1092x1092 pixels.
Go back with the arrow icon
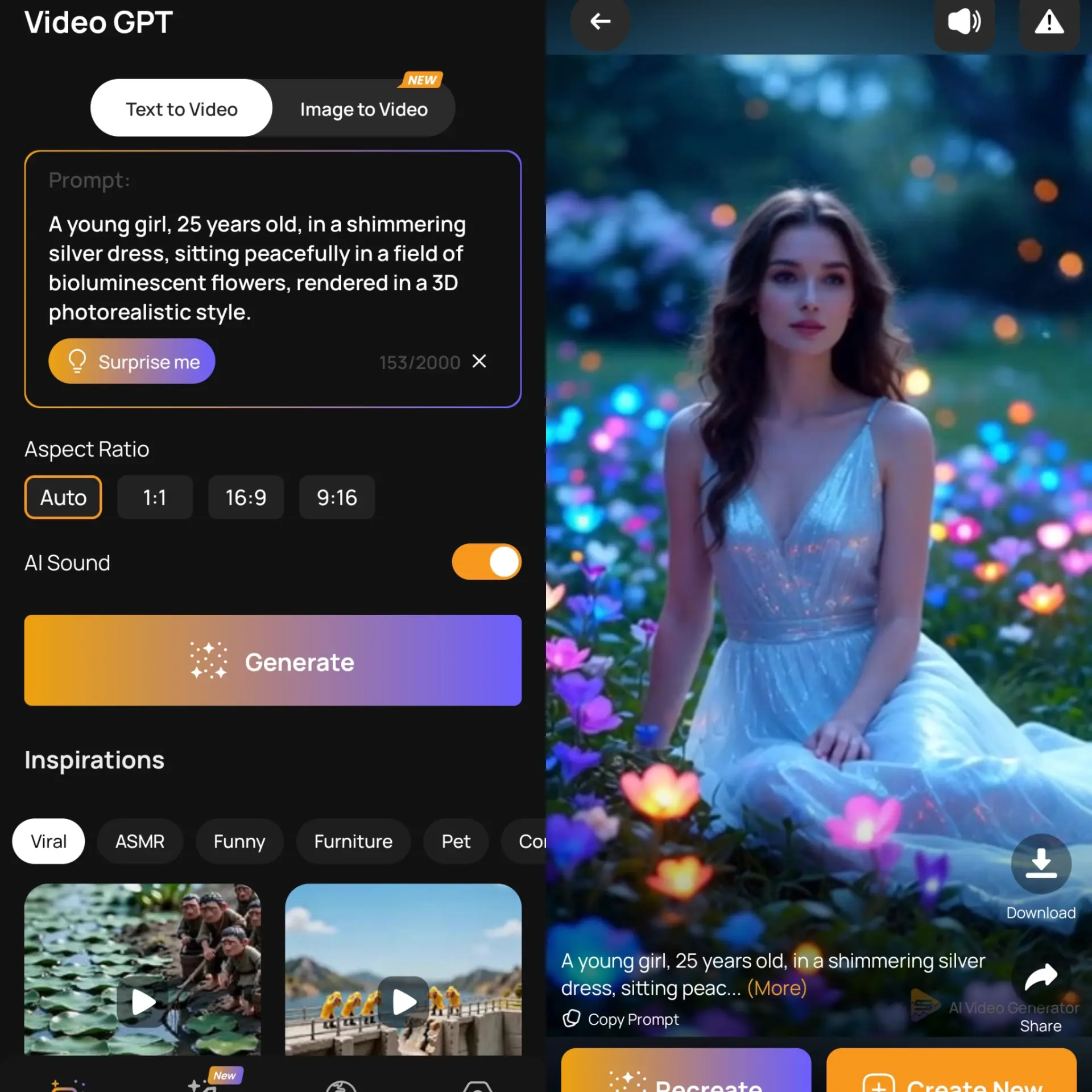coord(600,22)
